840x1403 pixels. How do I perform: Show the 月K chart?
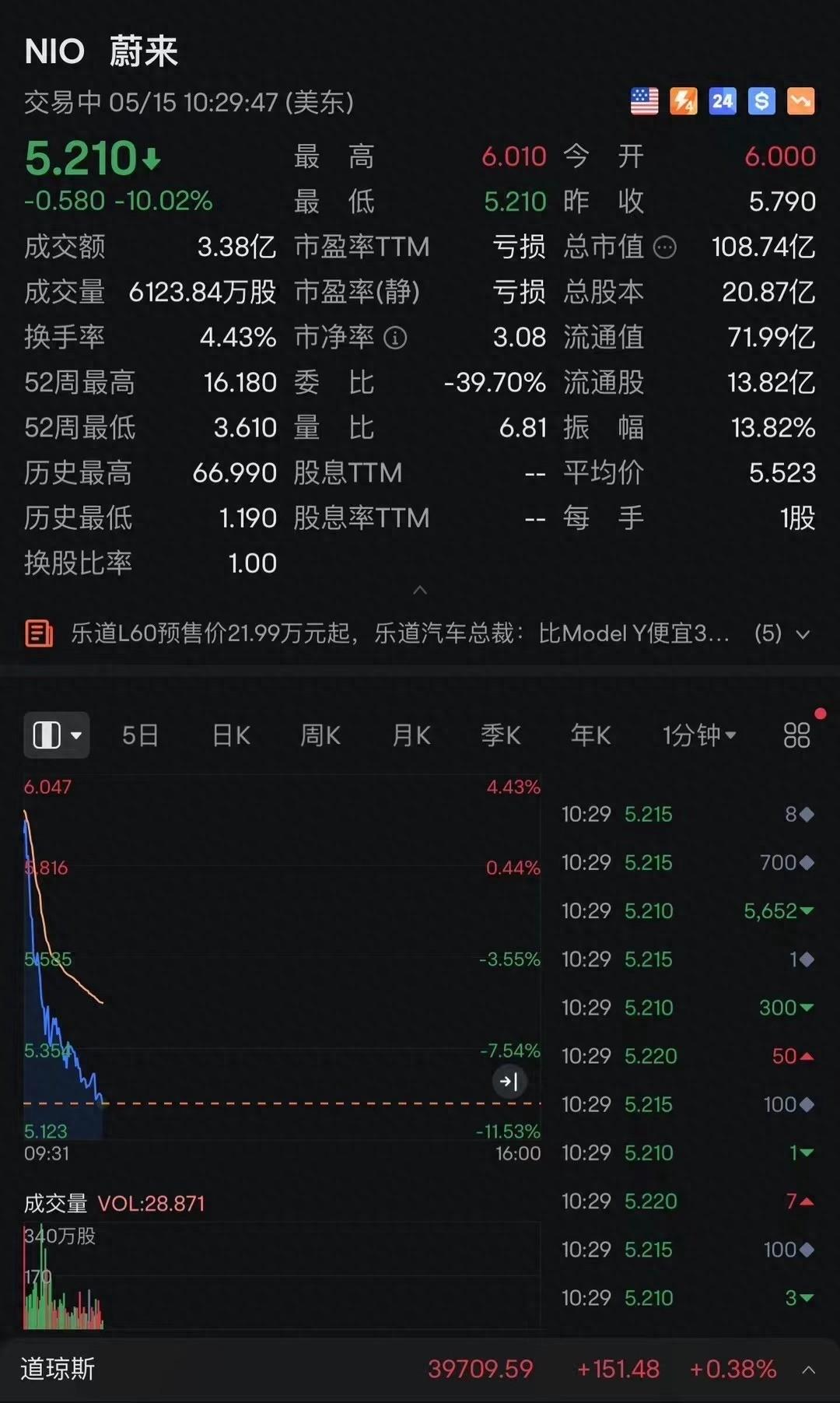point(411,735)
